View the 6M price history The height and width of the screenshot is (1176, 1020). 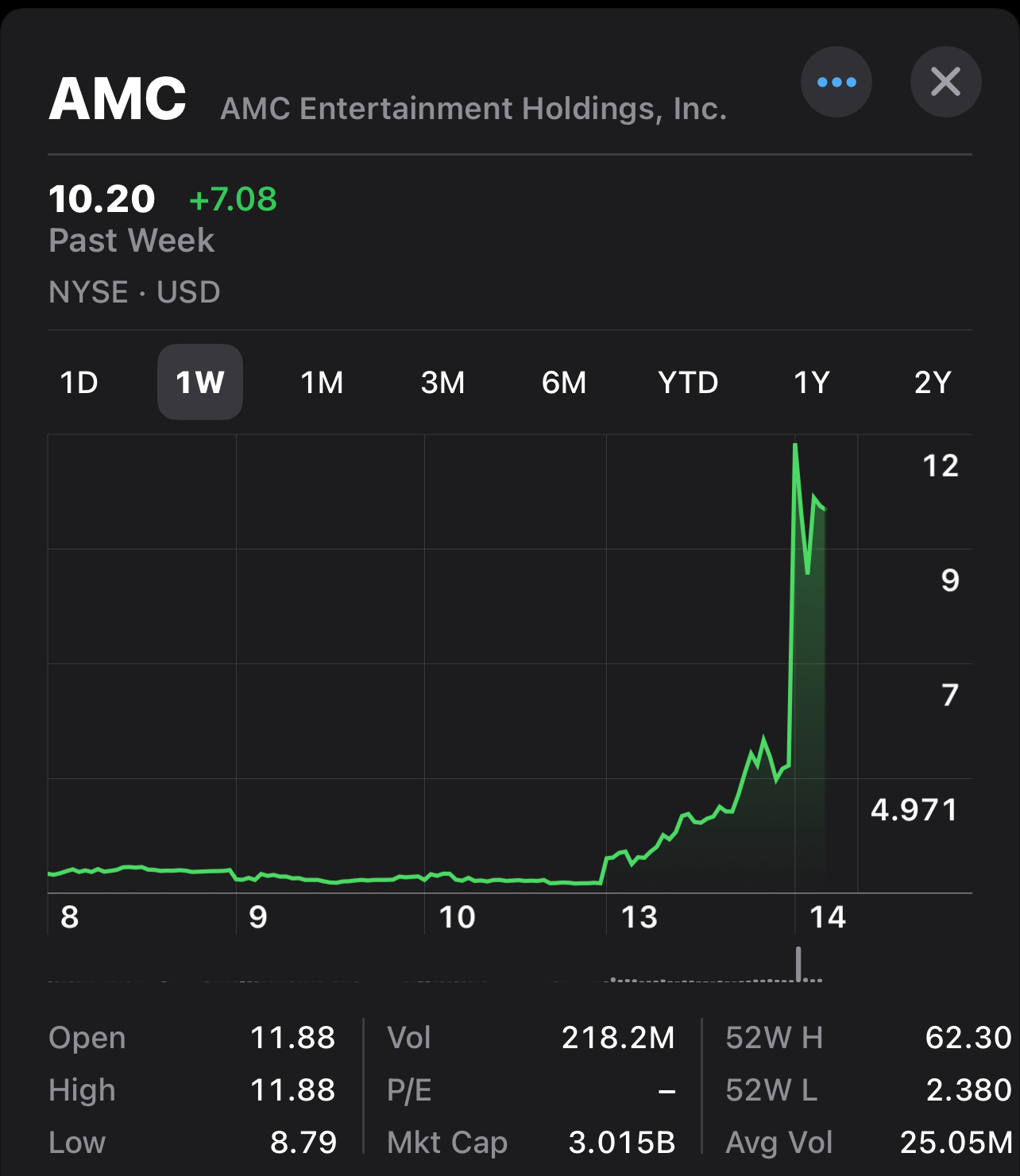pyautogui.click(x=564, y=383)
